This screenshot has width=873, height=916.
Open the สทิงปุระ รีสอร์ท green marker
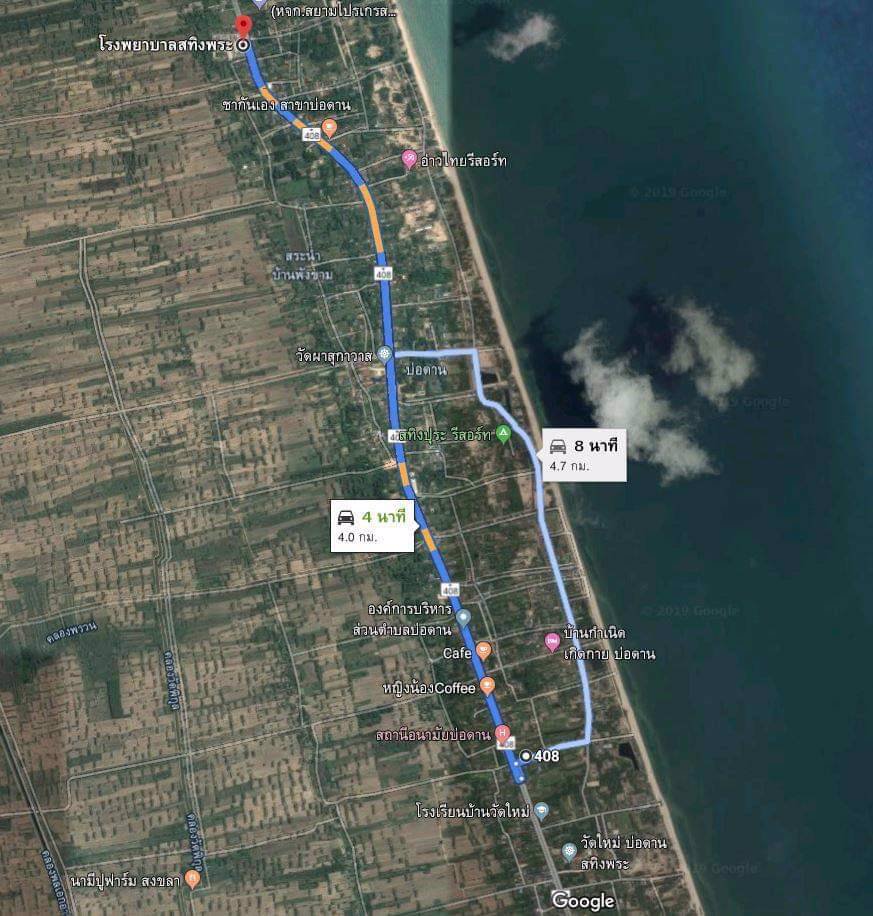(504, 433)
